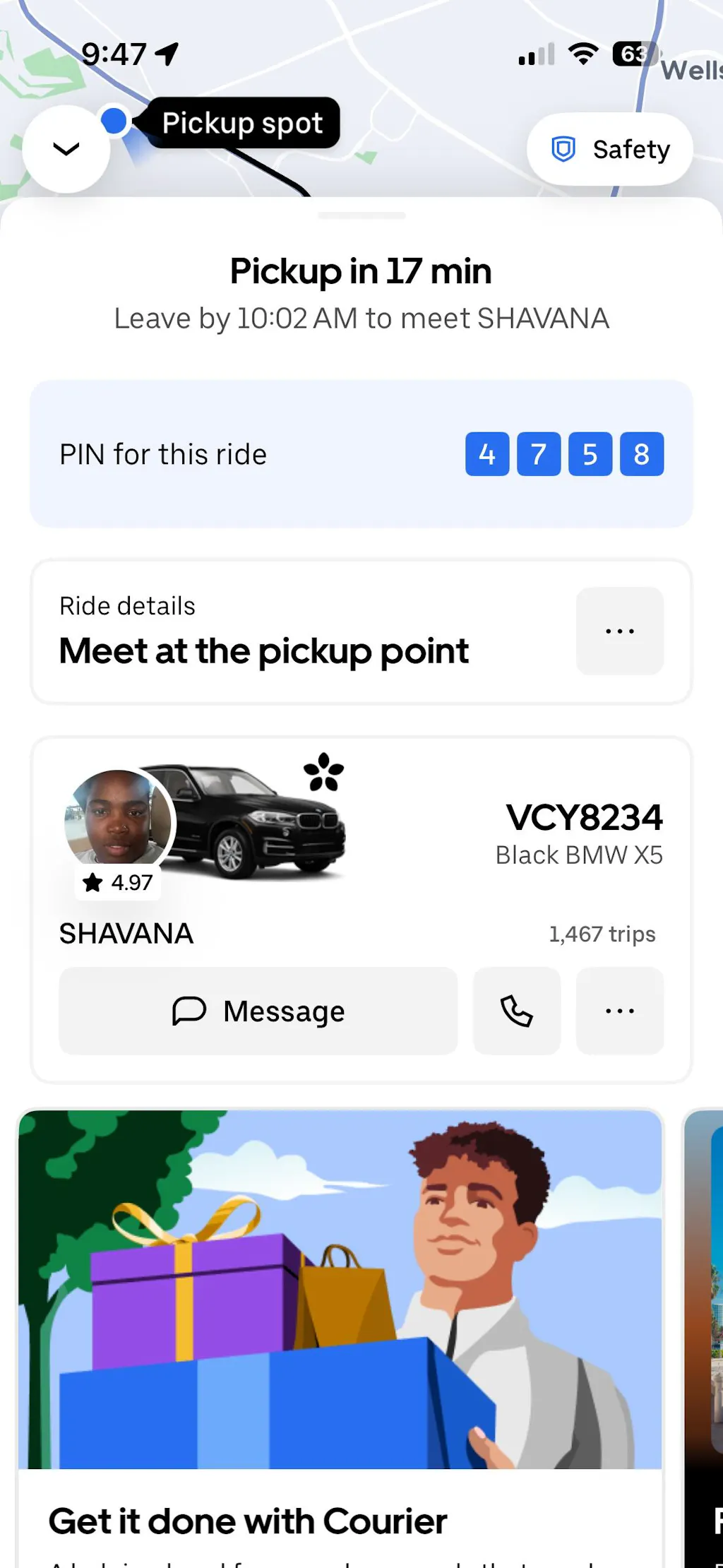Open more driver options beside the call button

click(619, 1011)
